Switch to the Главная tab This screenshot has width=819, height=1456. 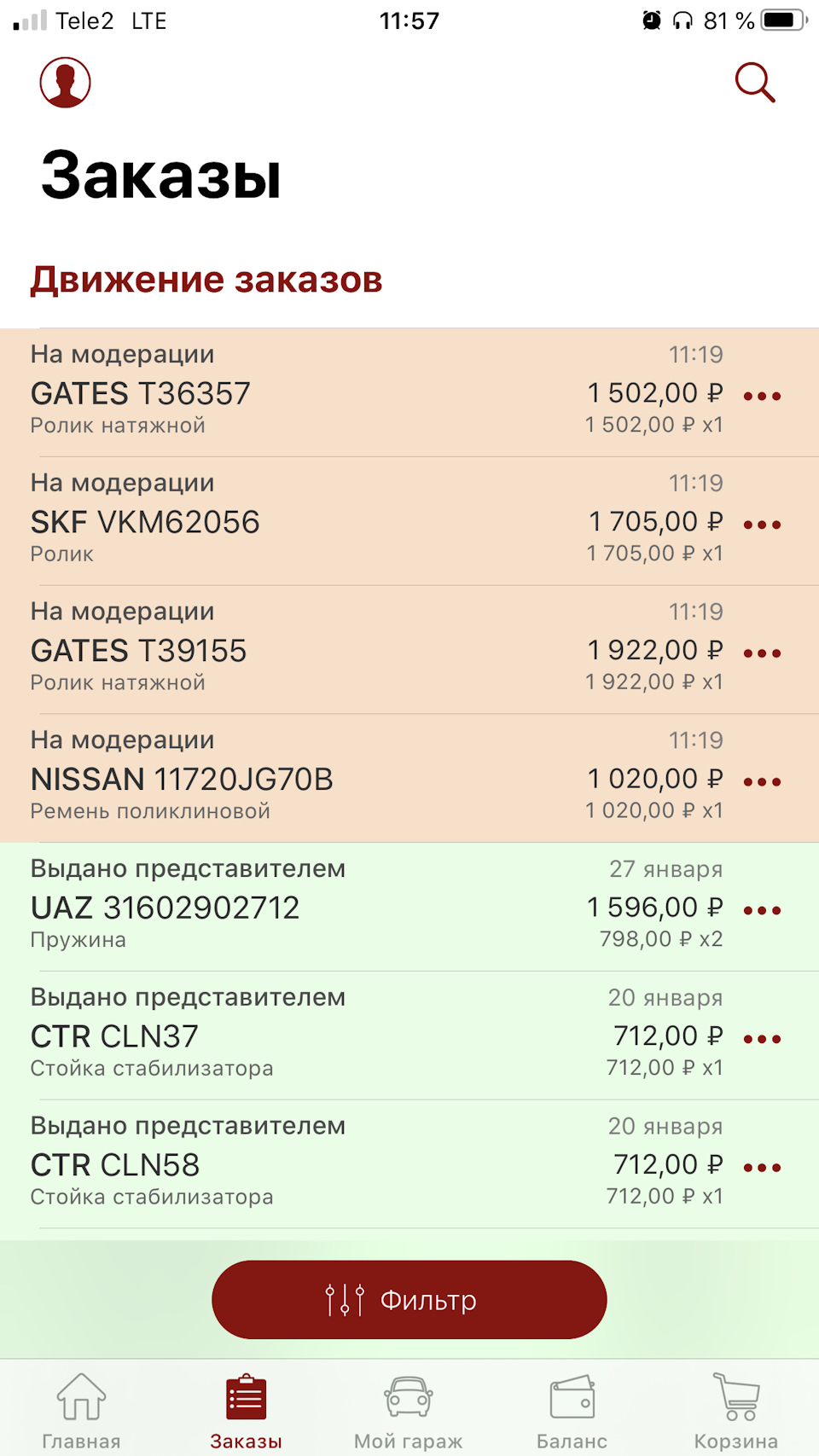[x=81, y=1411]
